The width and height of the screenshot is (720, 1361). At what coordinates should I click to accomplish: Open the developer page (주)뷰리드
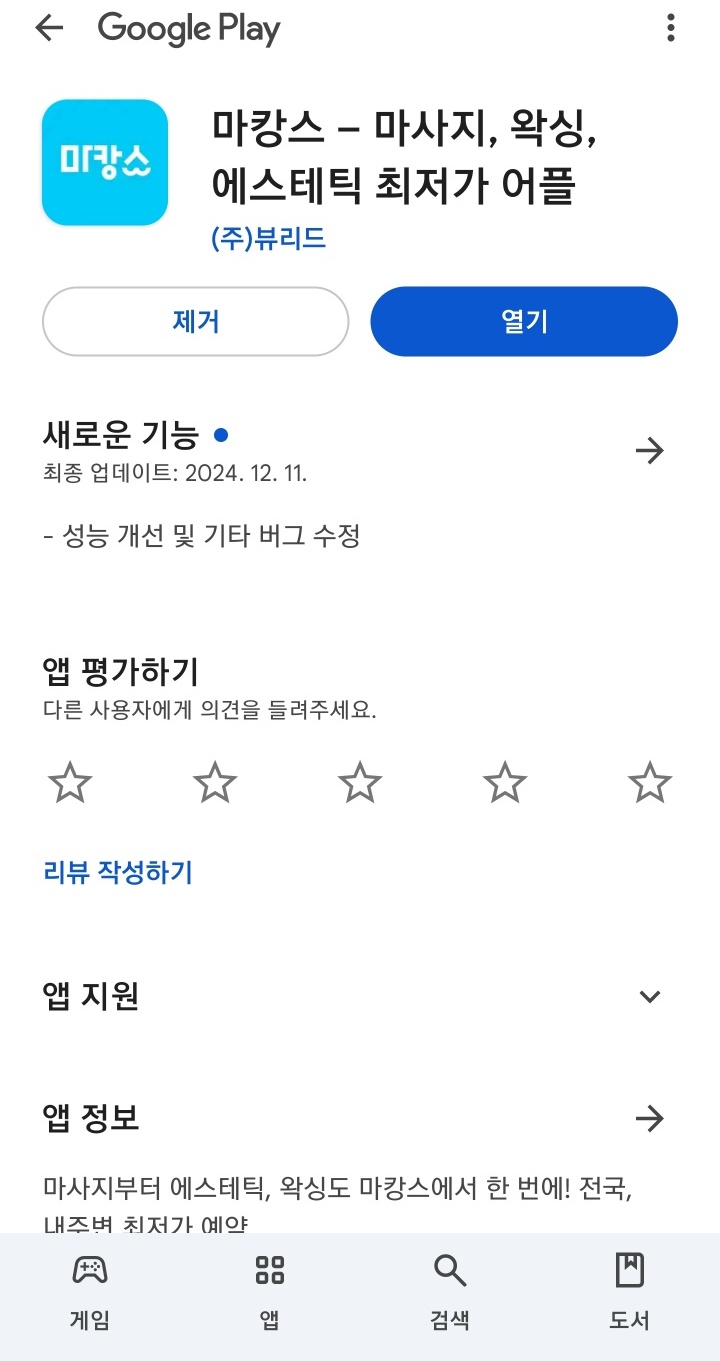(x=269, y=239)
